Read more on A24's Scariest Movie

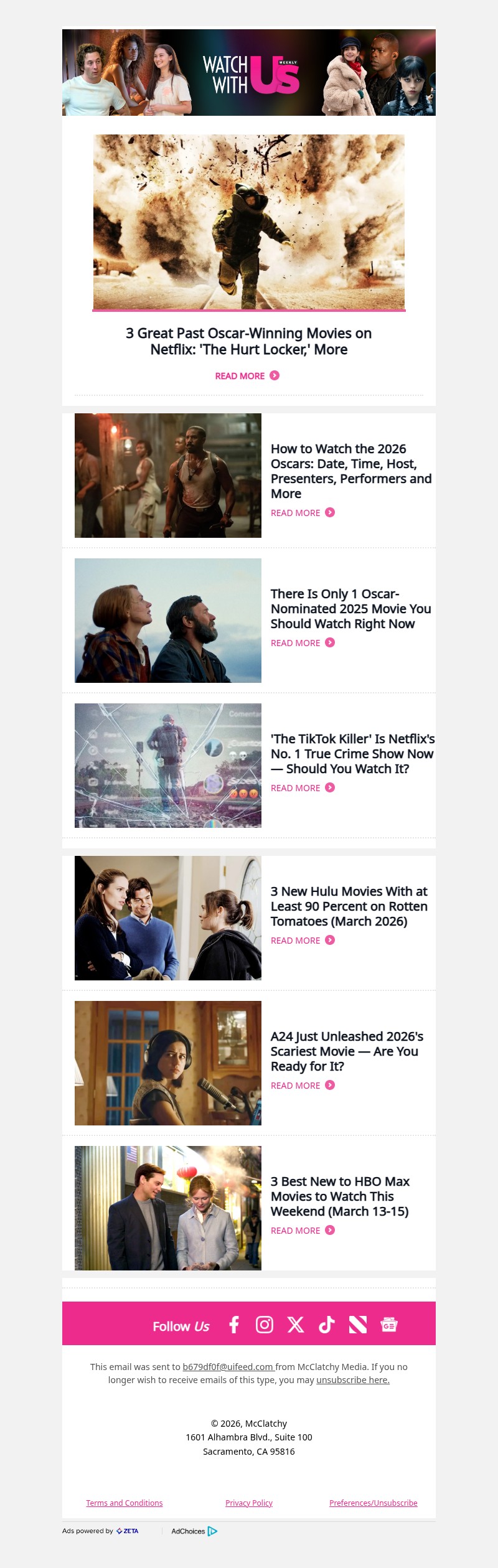point(303,1086)
